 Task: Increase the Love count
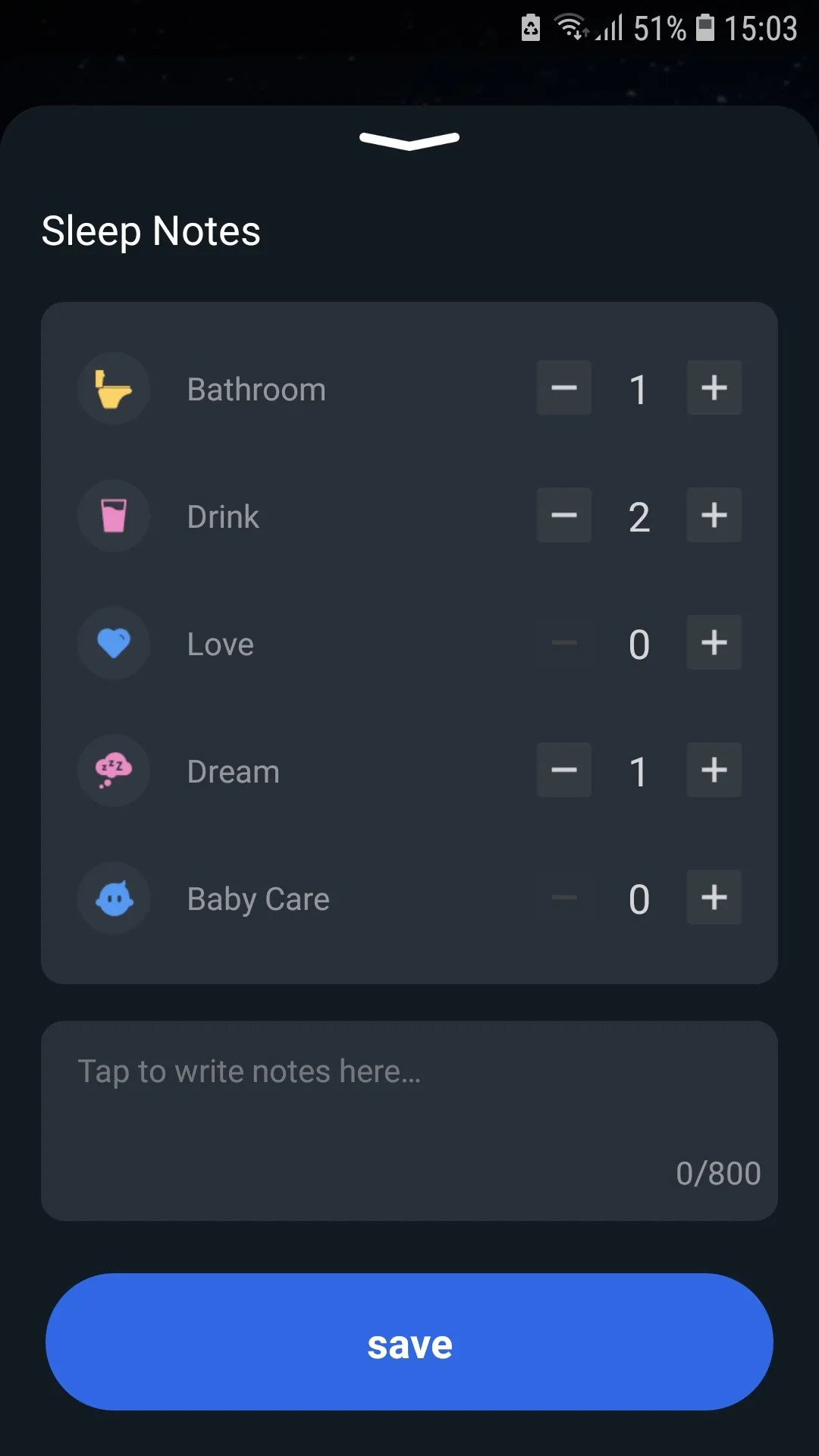coord(714,642)
